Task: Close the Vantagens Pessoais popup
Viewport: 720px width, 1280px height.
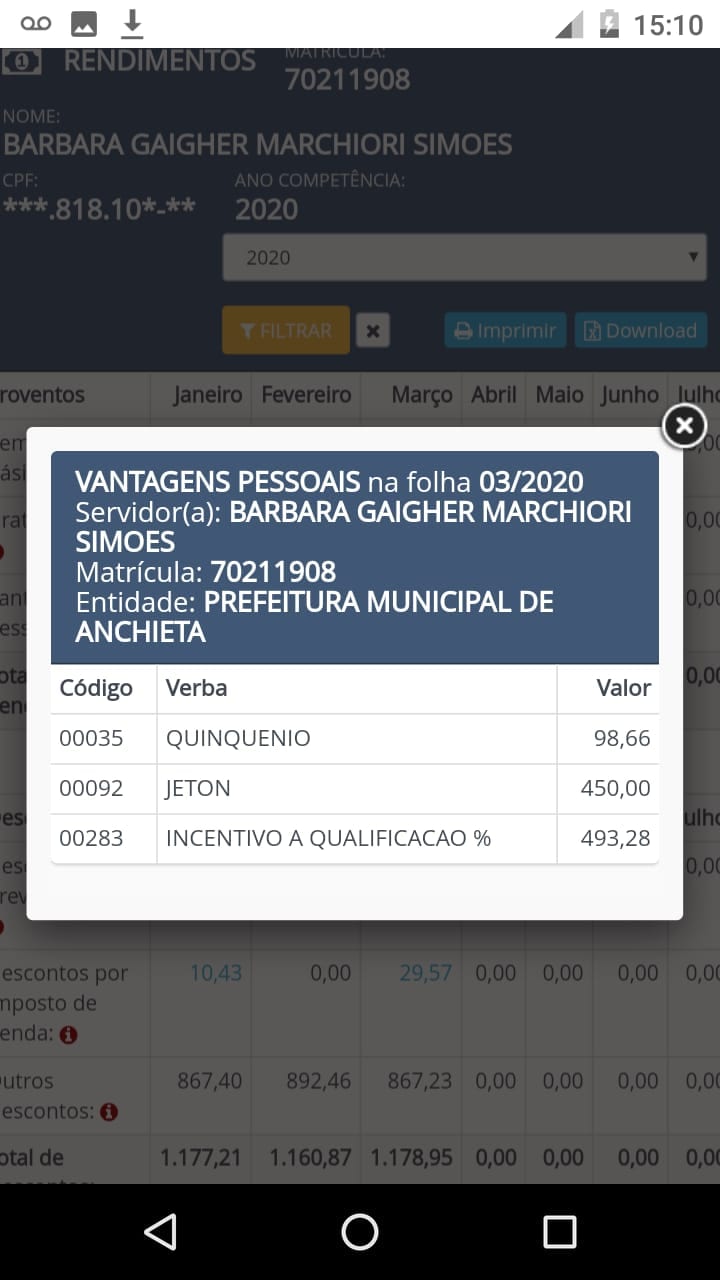Action: click(684, 427)
